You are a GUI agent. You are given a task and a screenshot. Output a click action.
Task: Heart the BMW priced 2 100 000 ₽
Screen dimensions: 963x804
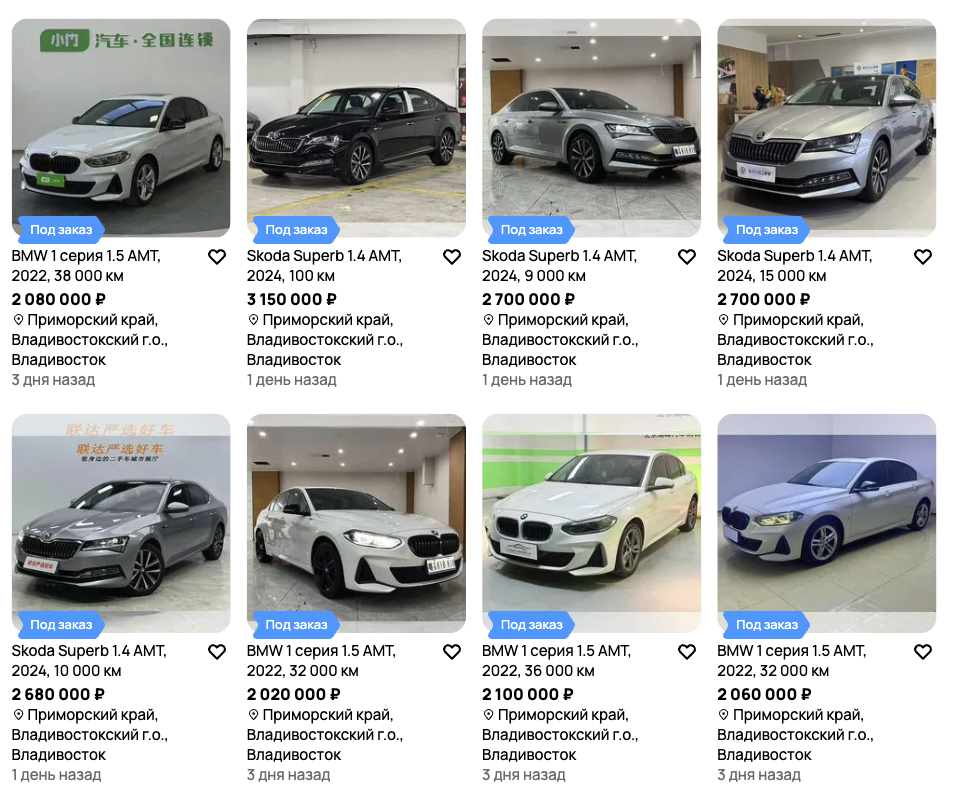[687, 652]
